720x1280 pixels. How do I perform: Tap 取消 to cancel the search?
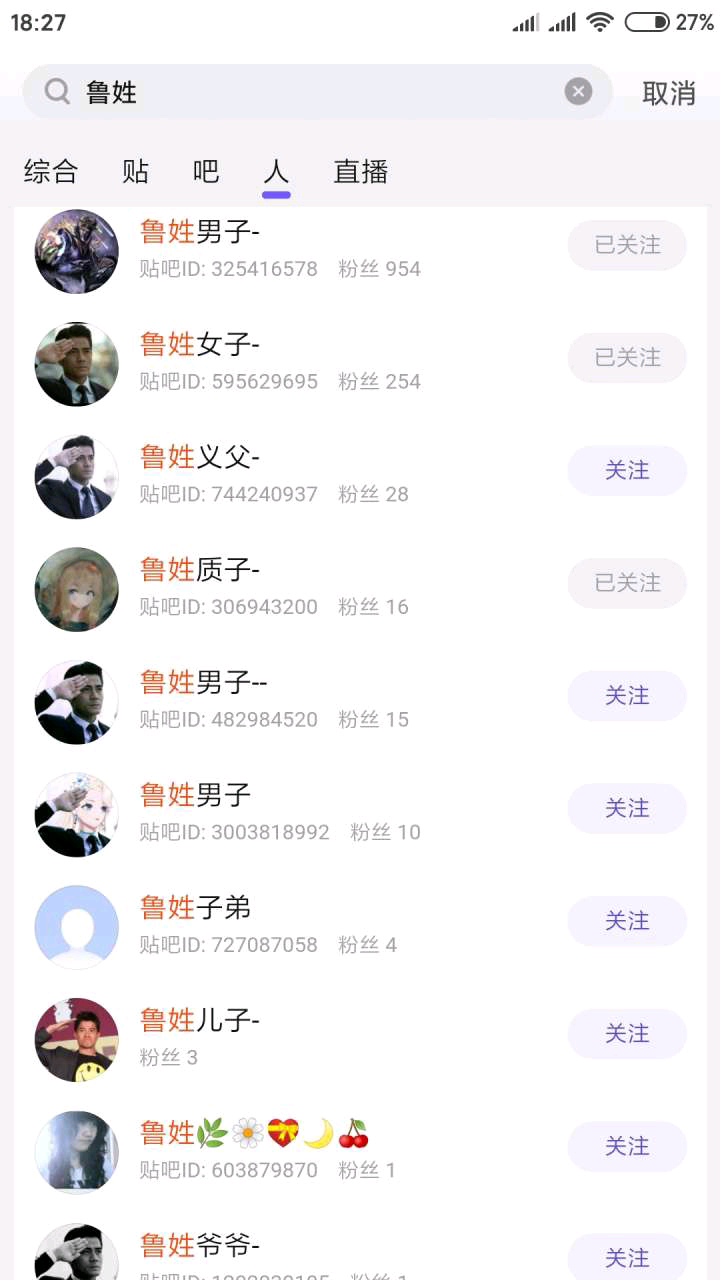point(669,93)
